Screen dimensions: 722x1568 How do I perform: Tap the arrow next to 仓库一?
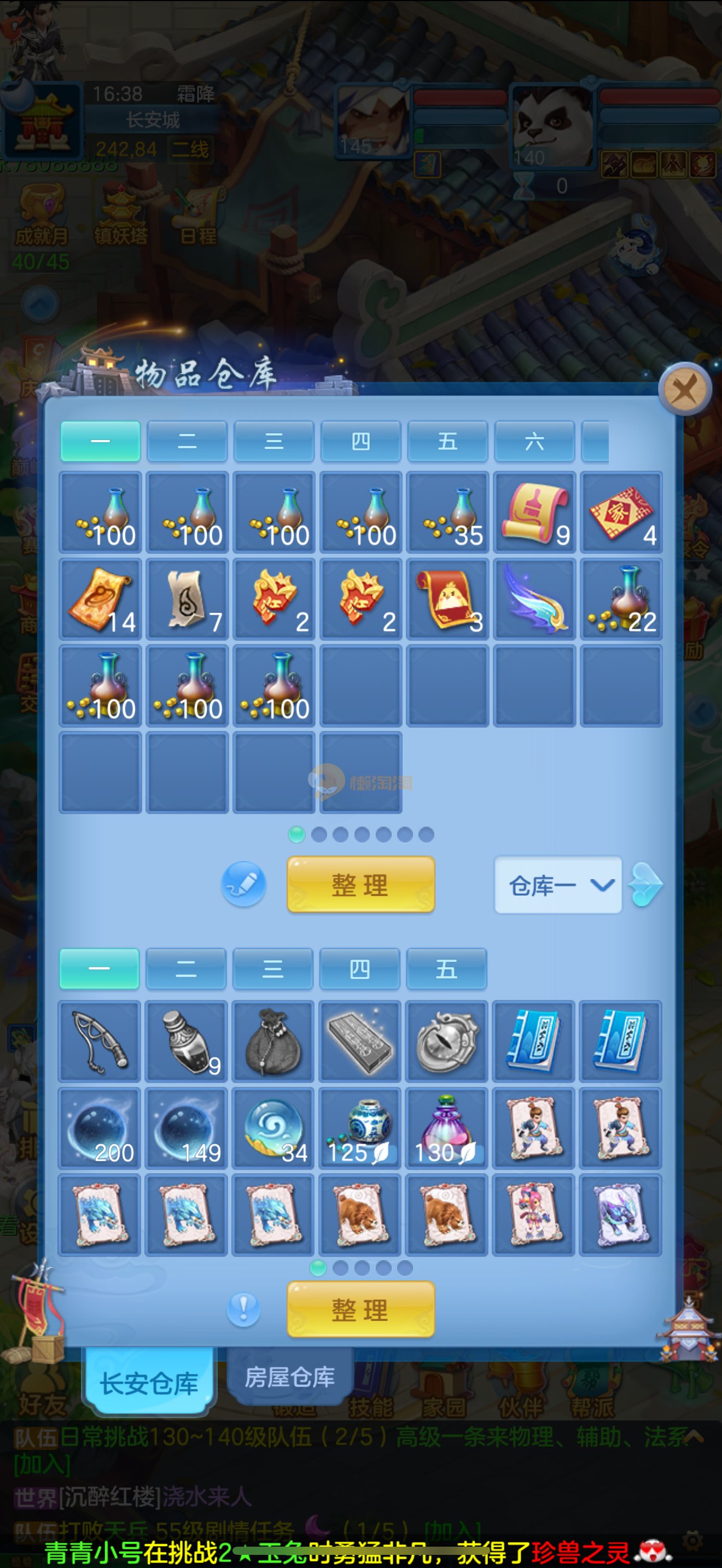coord(647,885)
